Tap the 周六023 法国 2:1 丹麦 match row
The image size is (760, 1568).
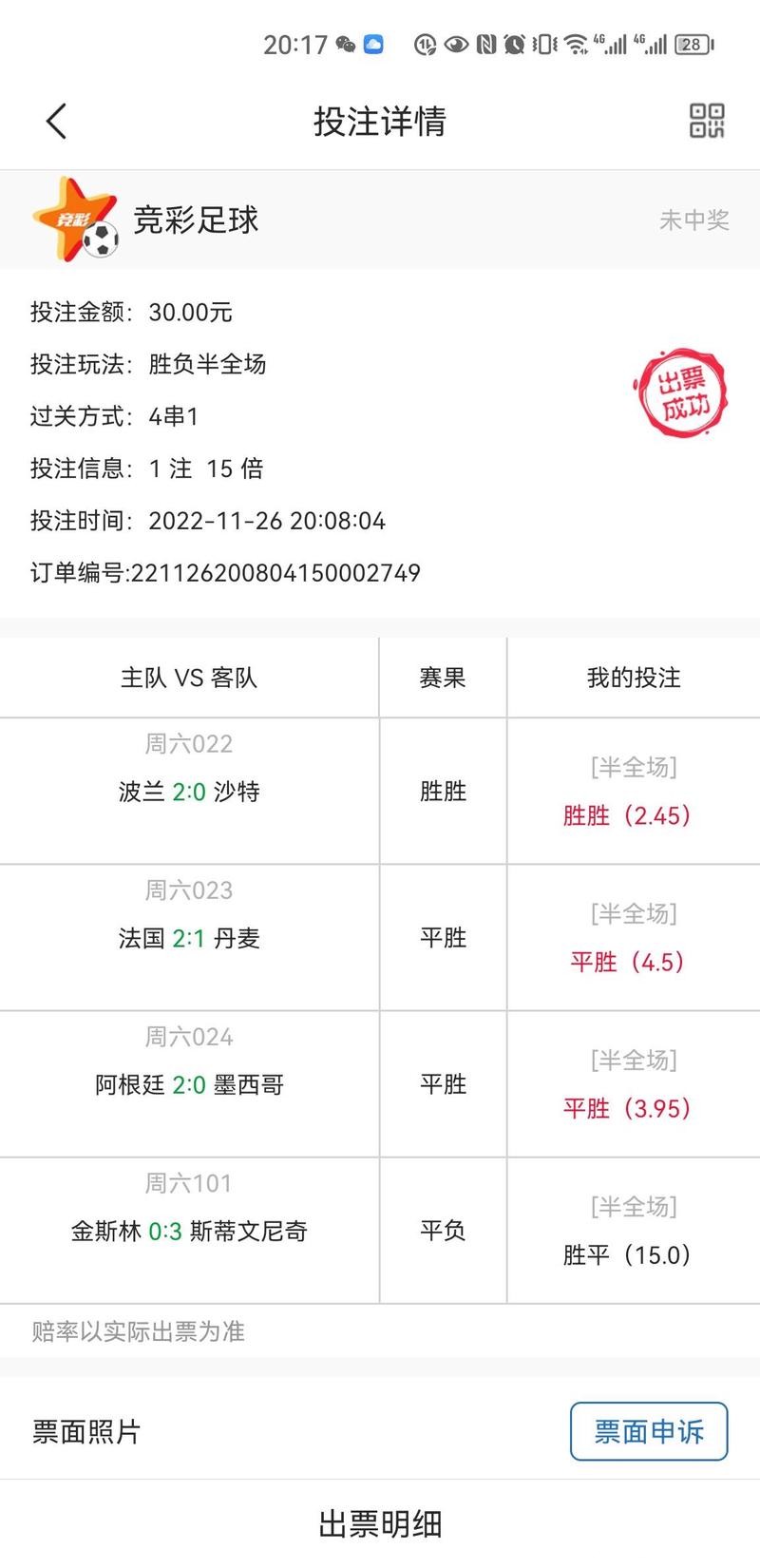tap(190, 936)
